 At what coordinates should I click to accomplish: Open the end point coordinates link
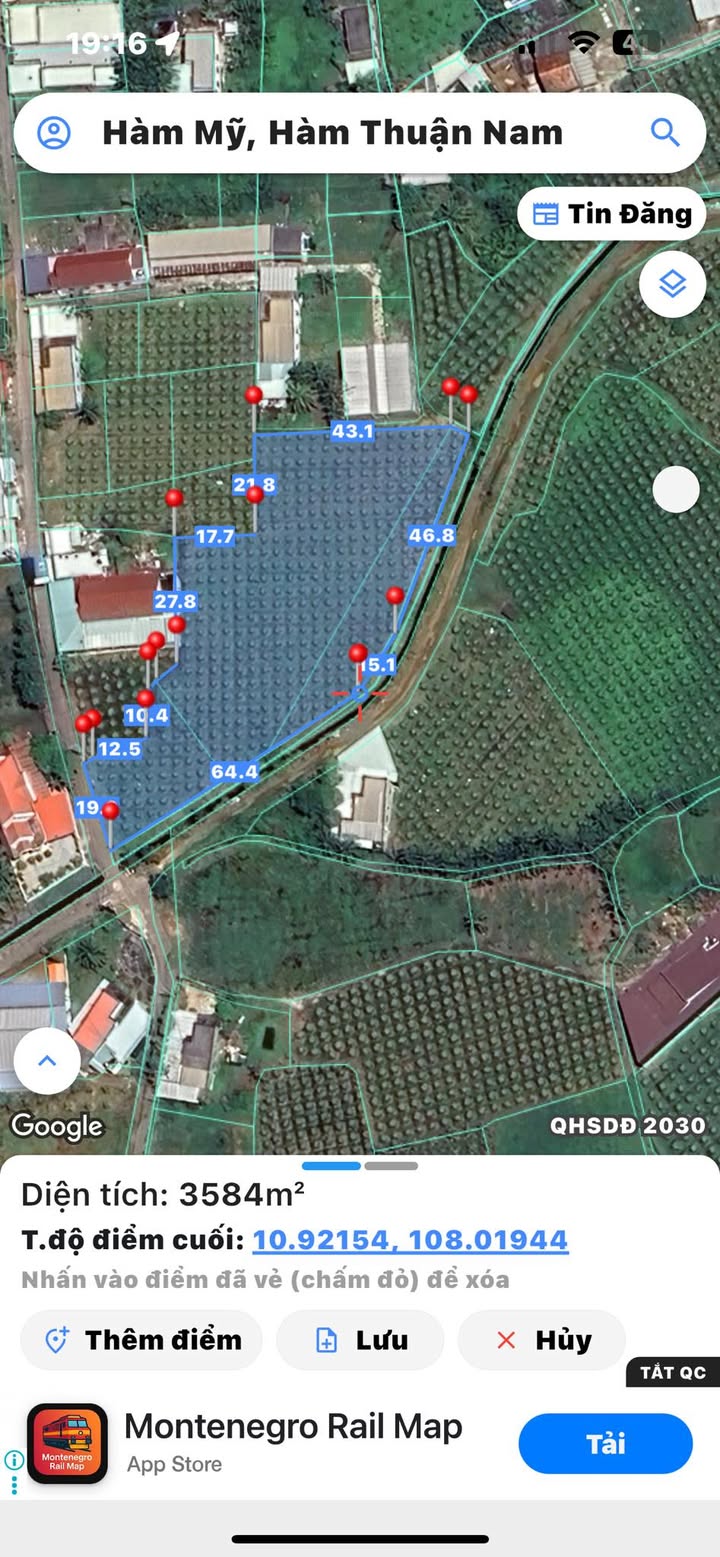point(410,1240)
